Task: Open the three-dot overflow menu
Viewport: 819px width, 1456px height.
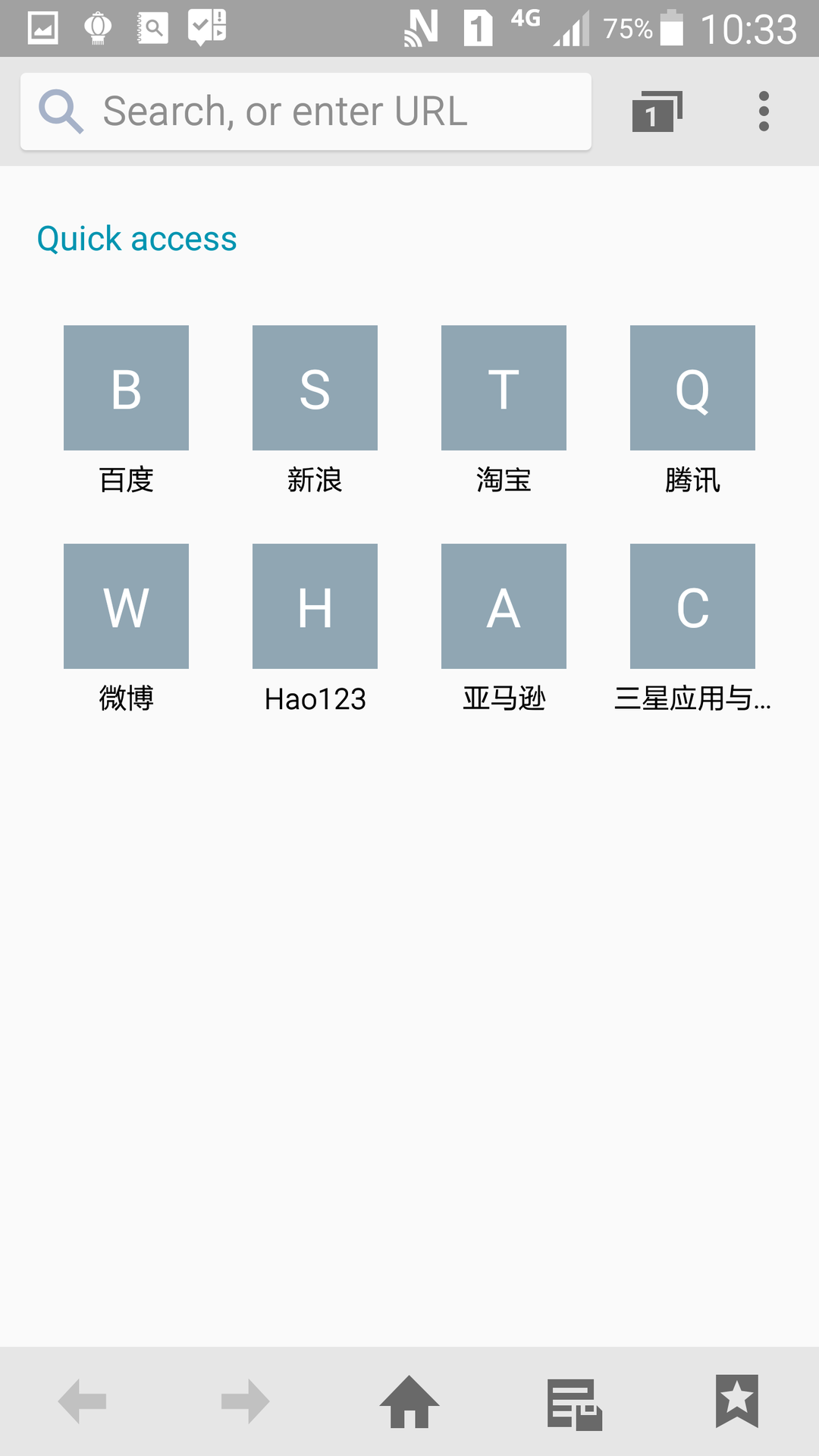Action: (764, 111)
